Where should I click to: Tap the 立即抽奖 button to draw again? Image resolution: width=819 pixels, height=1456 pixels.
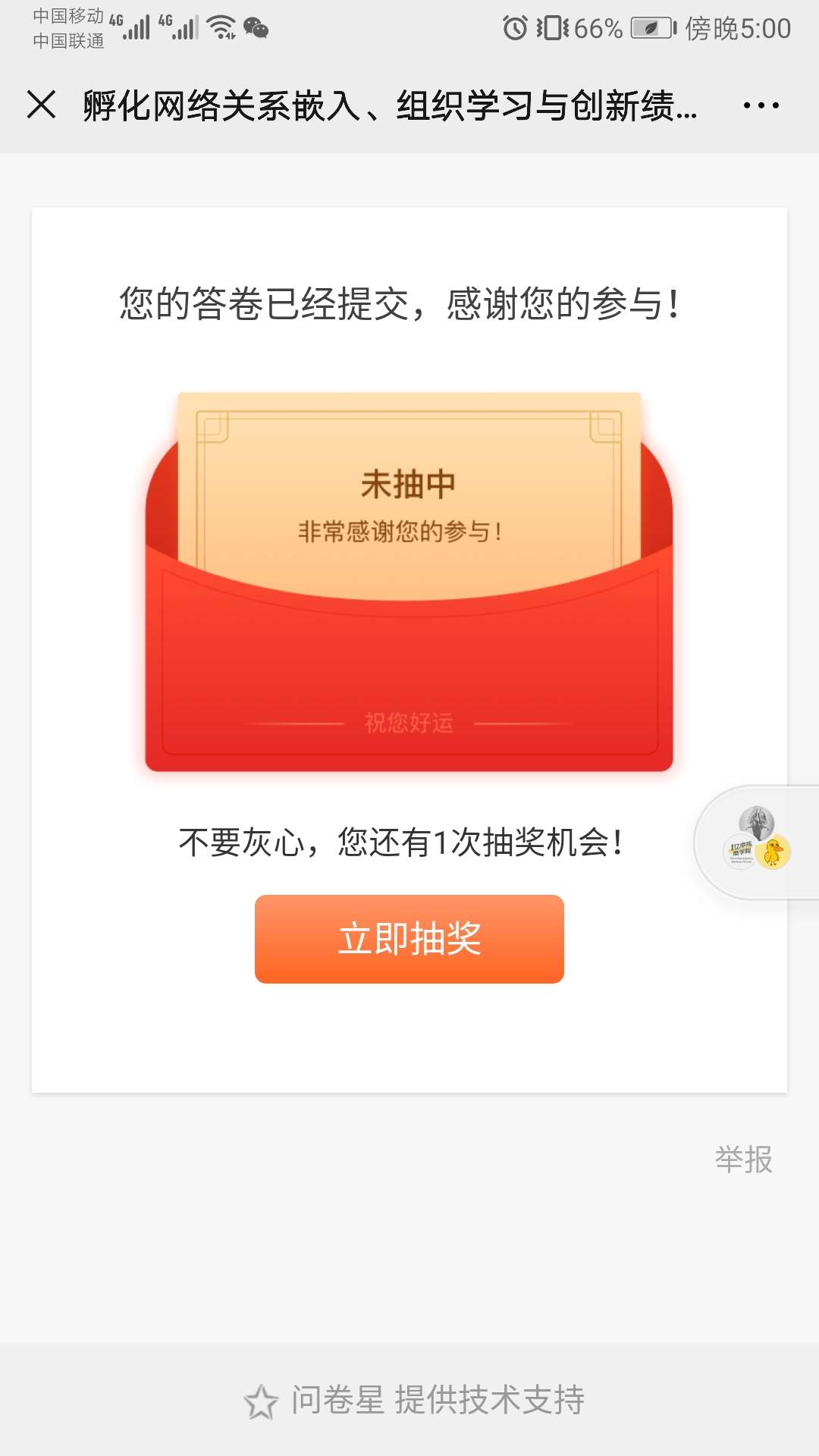409,939
